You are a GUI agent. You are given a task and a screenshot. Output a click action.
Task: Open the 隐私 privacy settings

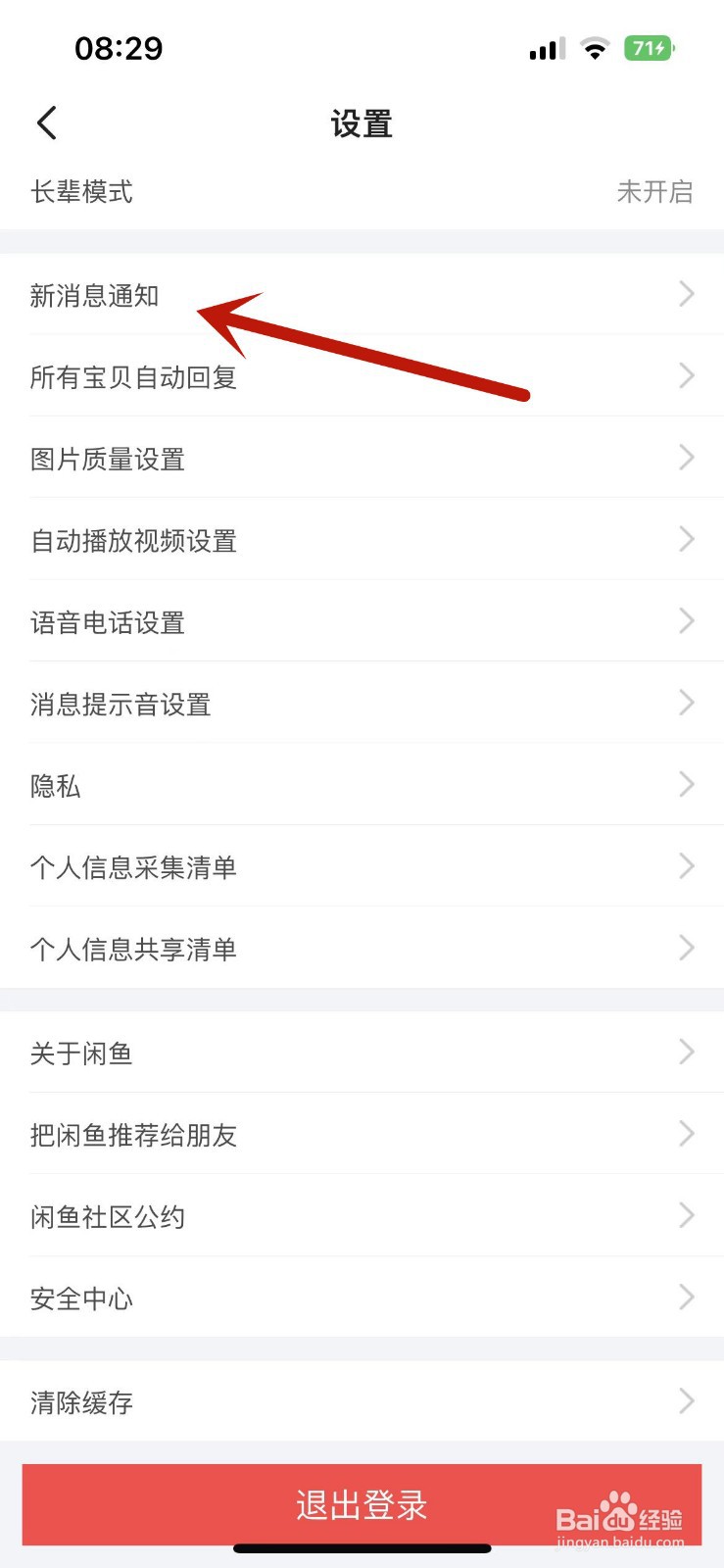[x=56, y=785]
